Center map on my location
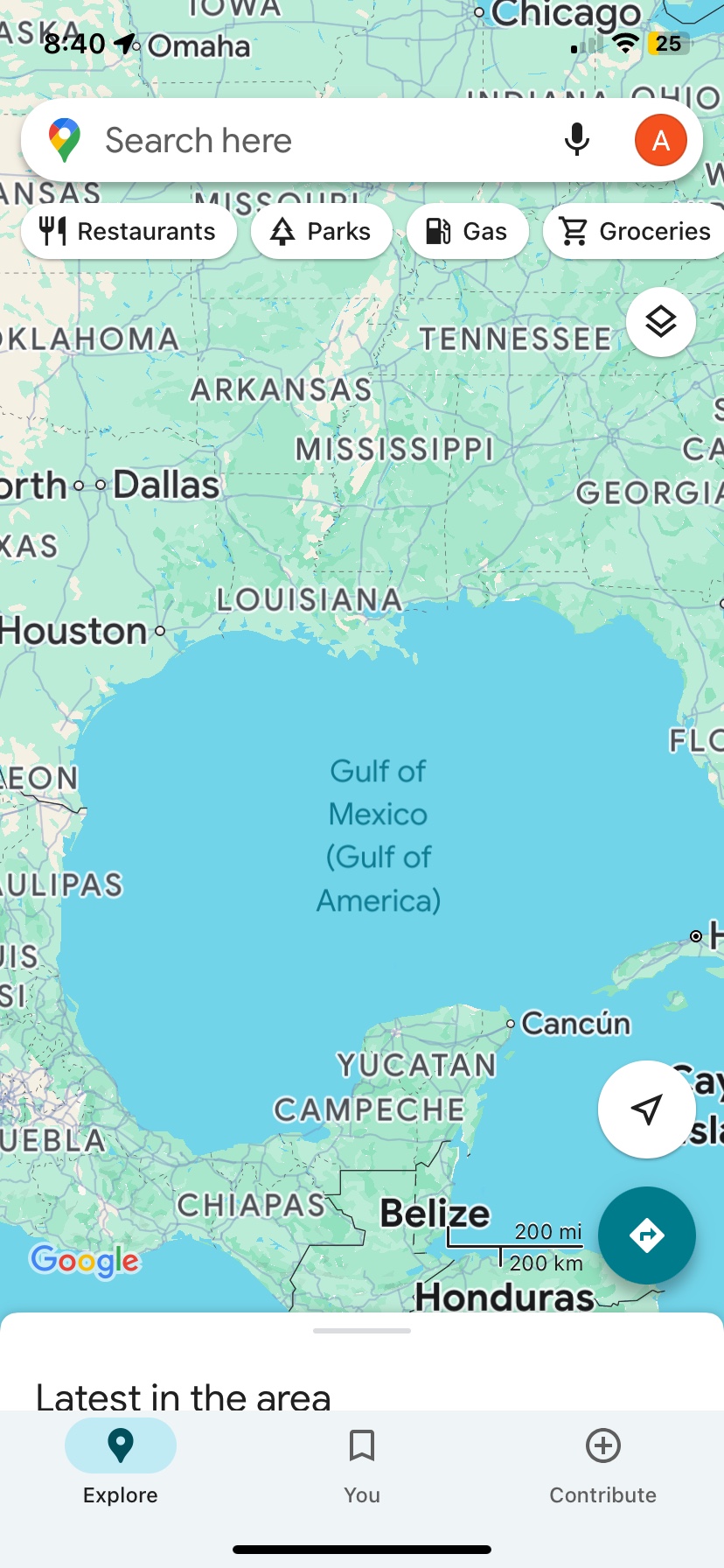The image size is (724, 1568). [x=646, y=1109]
